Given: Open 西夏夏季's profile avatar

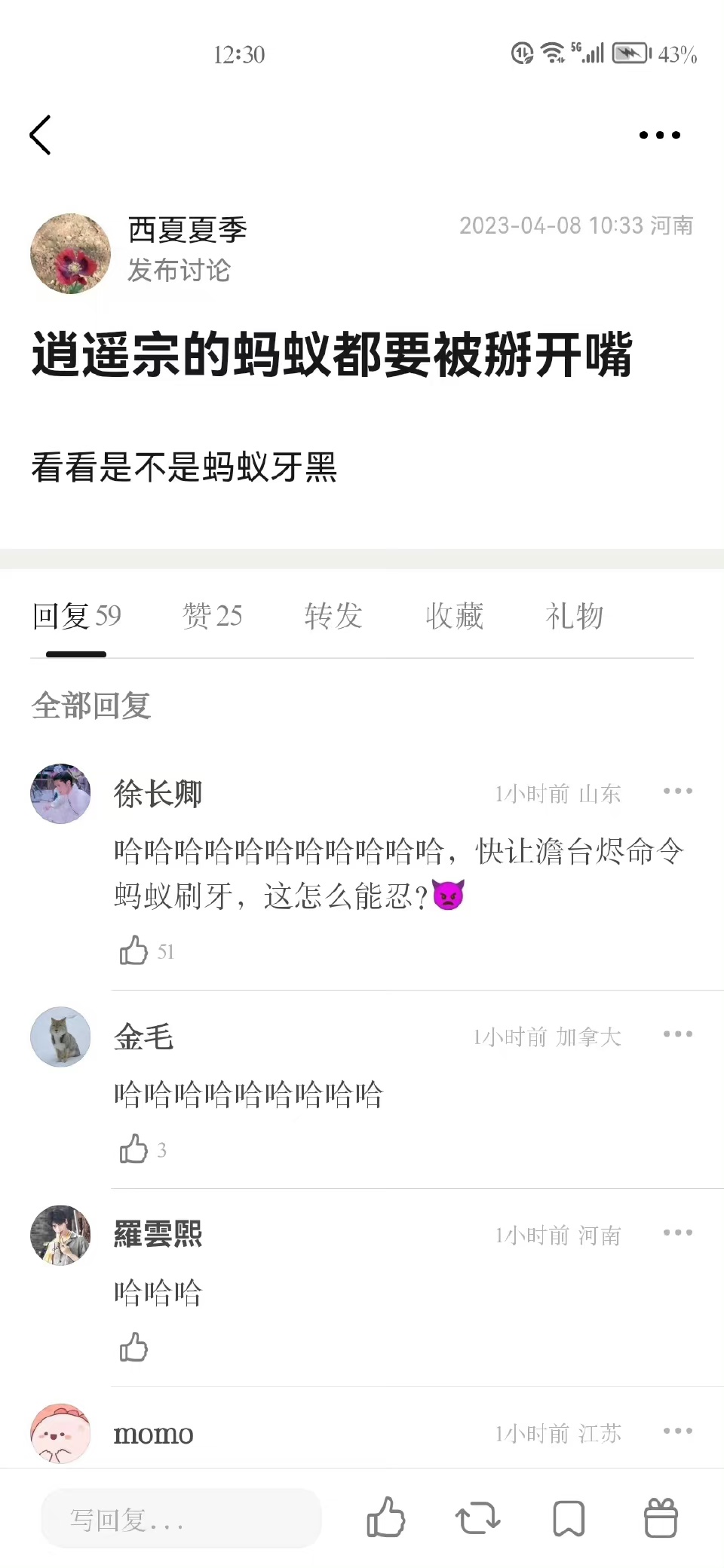Looking at the screenshot, I should (x=70, y=253).
